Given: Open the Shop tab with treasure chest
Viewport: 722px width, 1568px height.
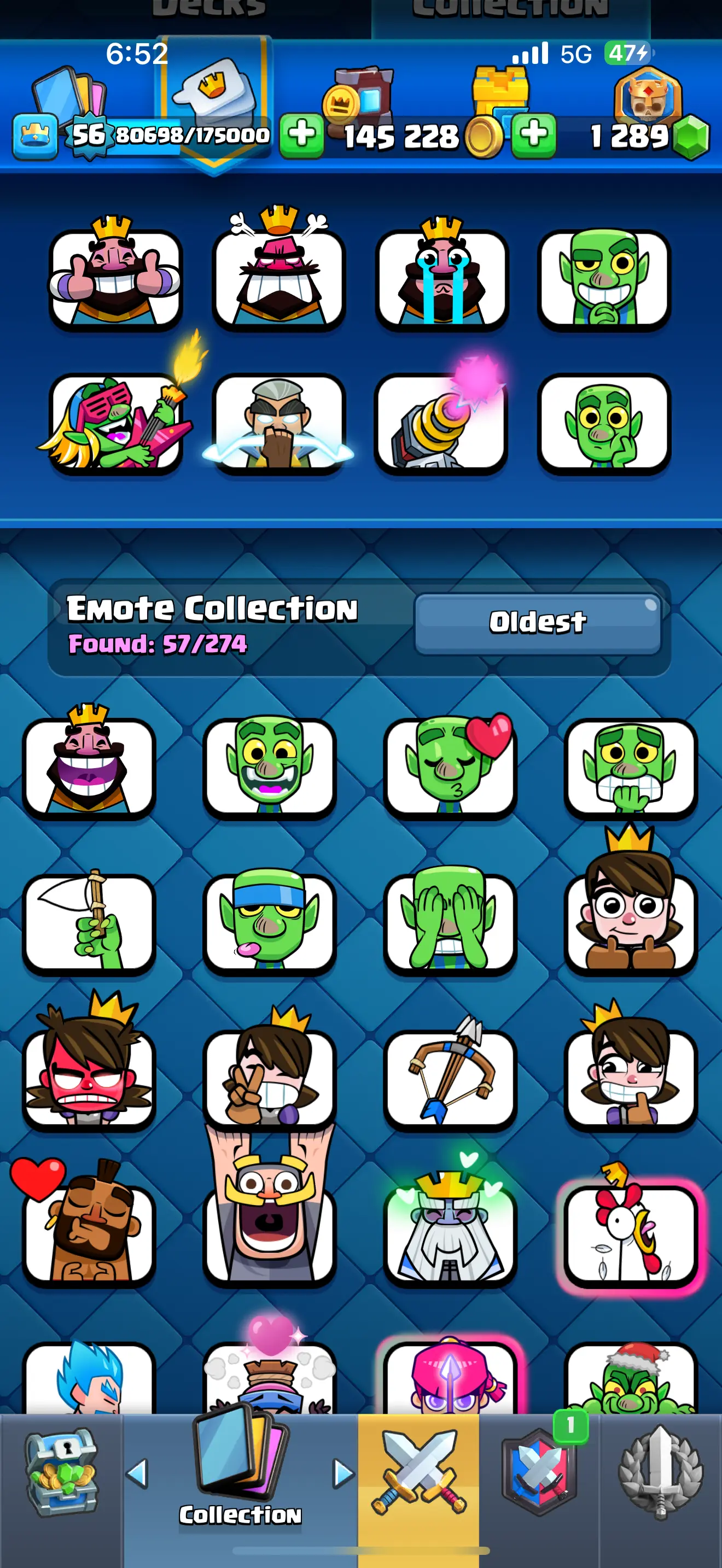Looking at the screenshot, I should tap(61, 1473).
